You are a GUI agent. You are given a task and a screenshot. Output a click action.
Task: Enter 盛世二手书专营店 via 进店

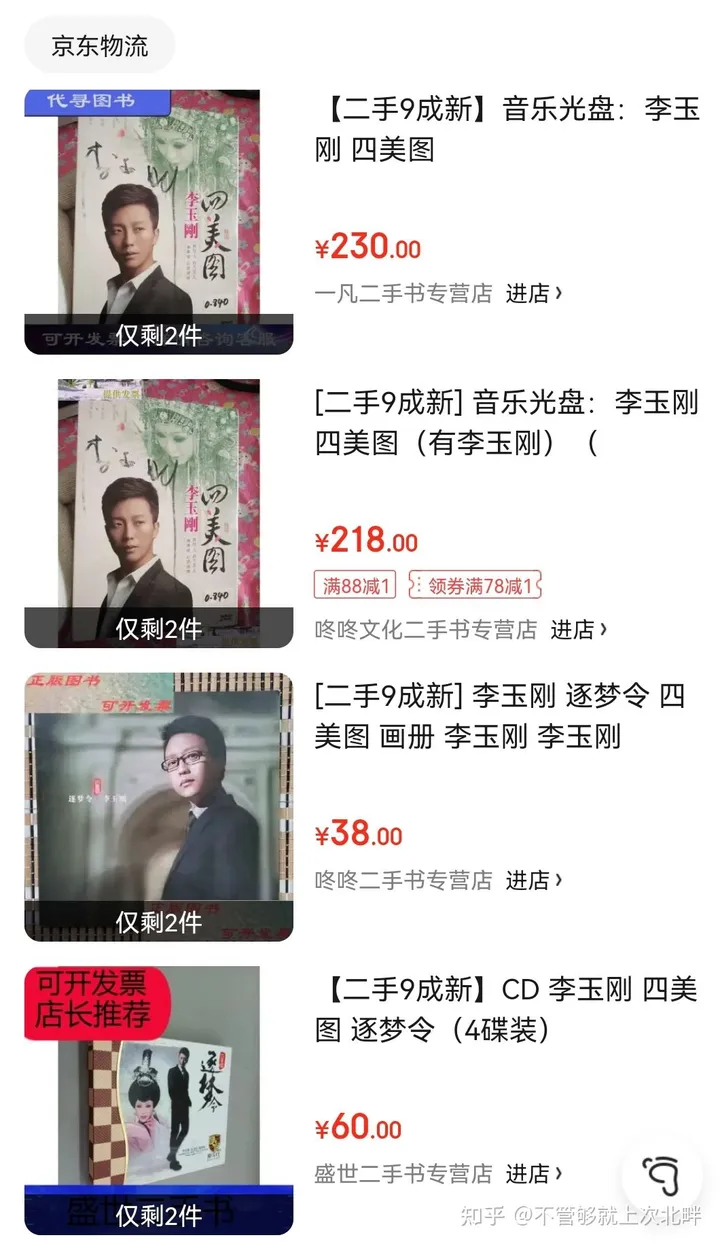(x=533, y=1173)
